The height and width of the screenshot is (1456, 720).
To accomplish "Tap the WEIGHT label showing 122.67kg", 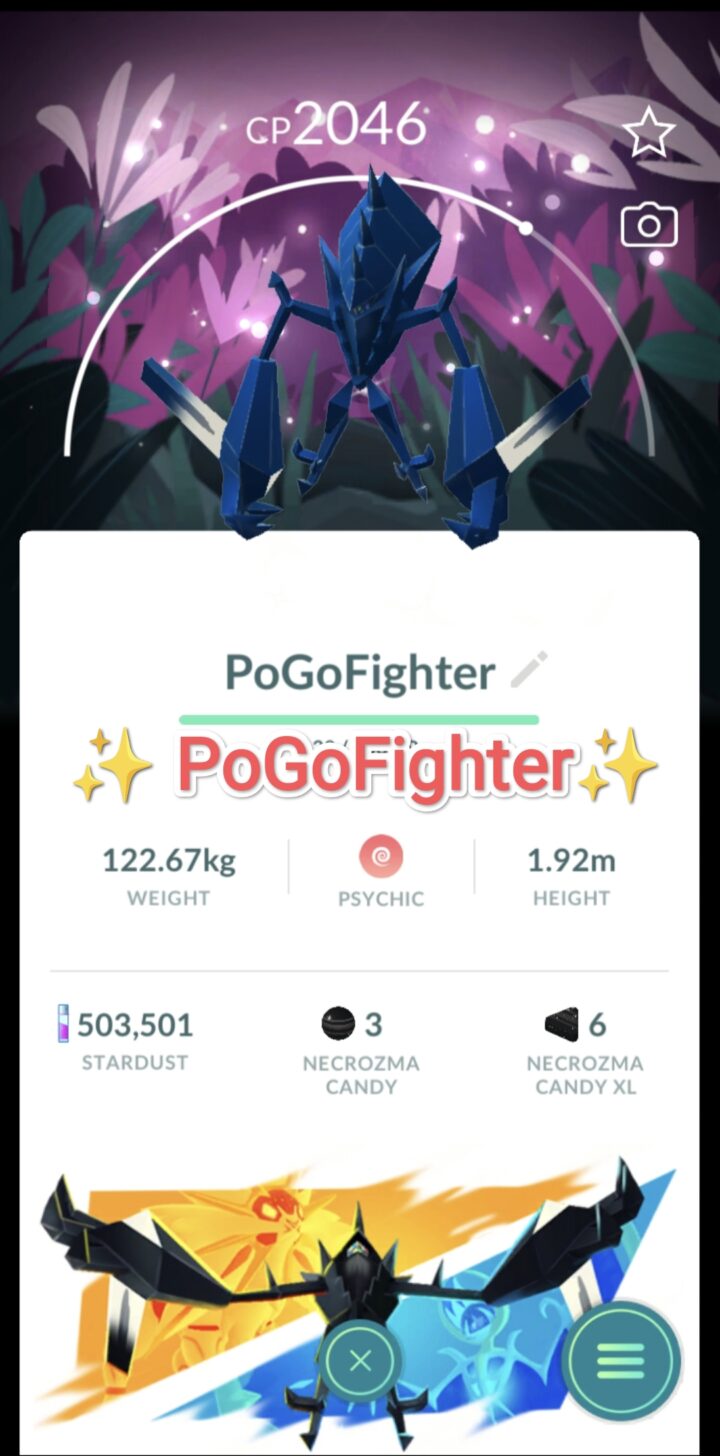I will pos(168,898).
